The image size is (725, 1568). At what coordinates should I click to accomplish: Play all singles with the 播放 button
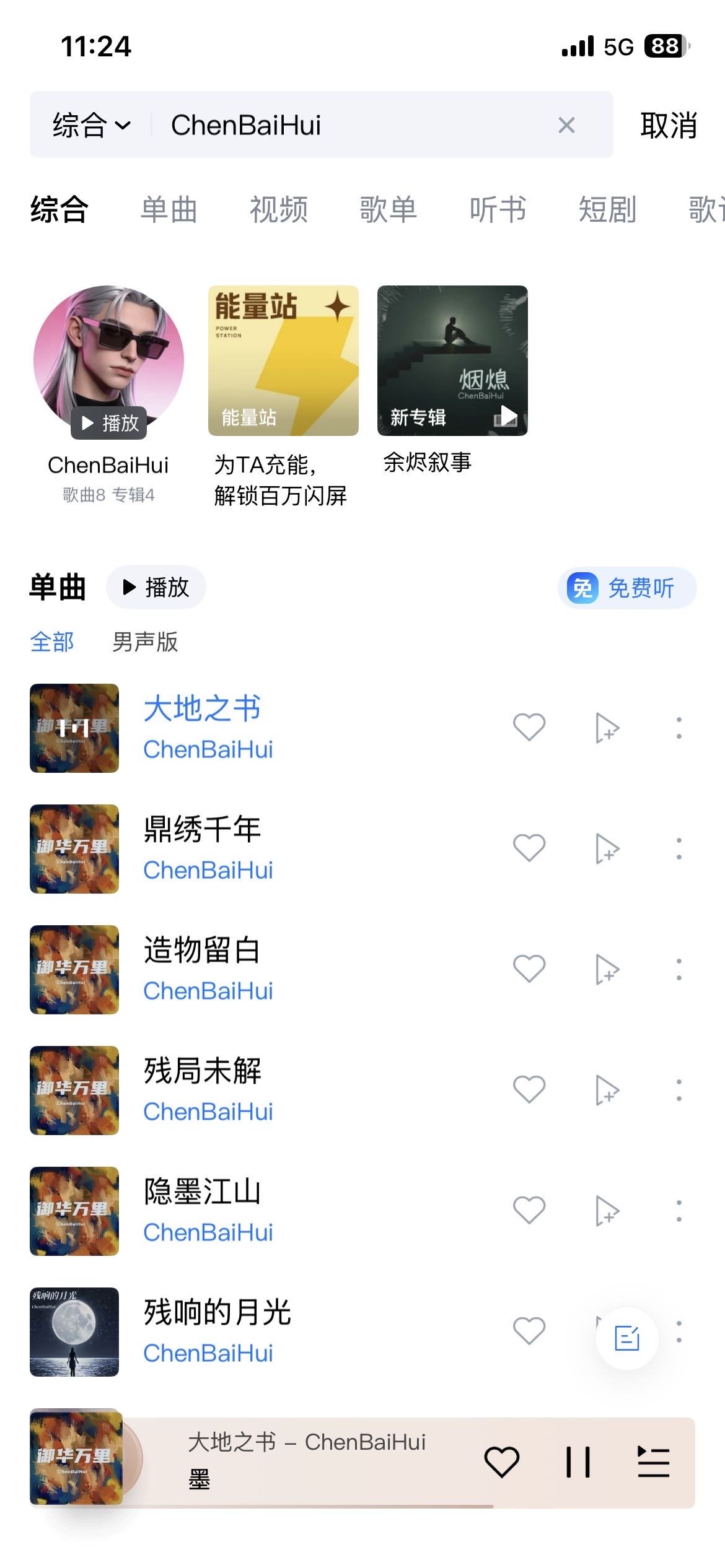(156, 587)
